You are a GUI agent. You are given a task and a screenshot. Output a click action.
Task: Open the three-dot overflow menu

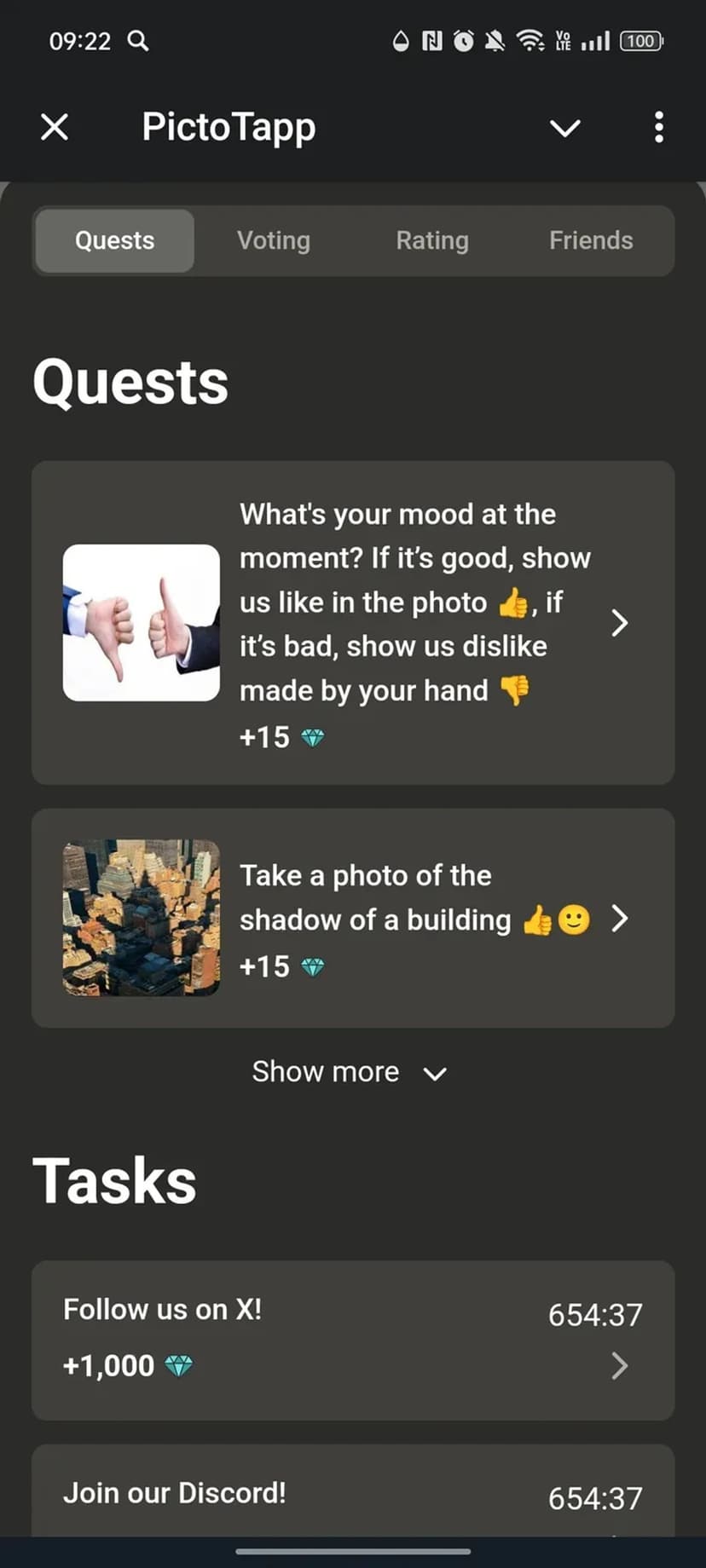pyautogui.click(x=658, y=128)
